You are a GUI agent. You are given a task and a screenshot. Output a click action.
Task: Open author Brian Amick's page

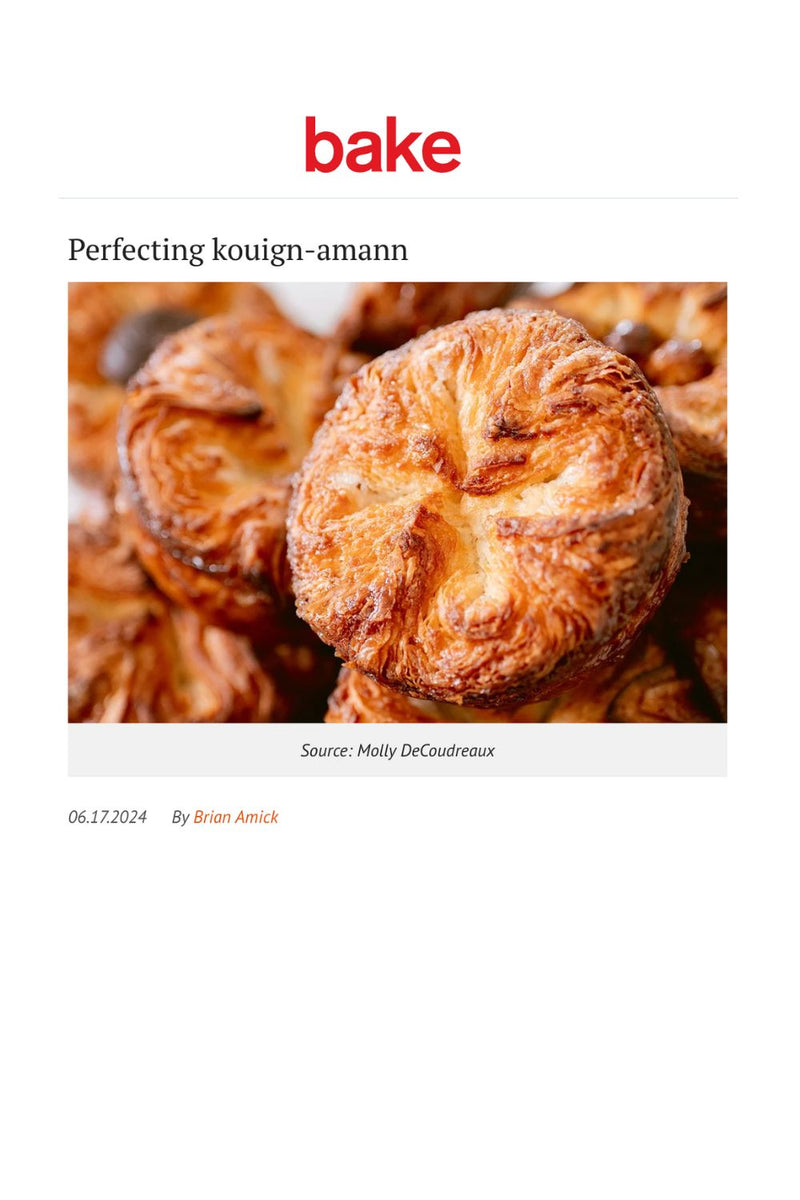point(235,817)
